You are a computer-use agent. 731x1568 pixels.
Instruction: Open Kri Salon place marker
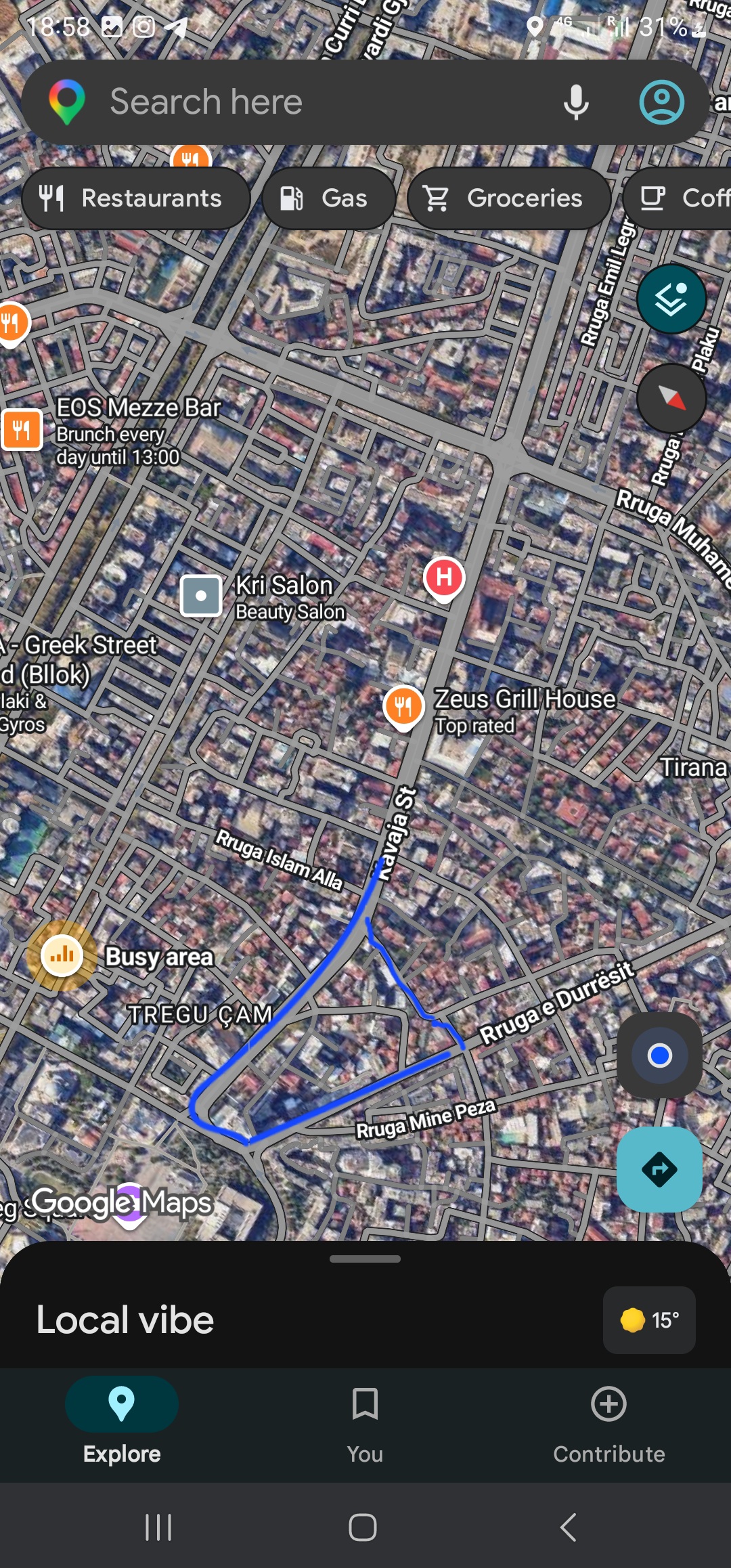pos(201,596)
